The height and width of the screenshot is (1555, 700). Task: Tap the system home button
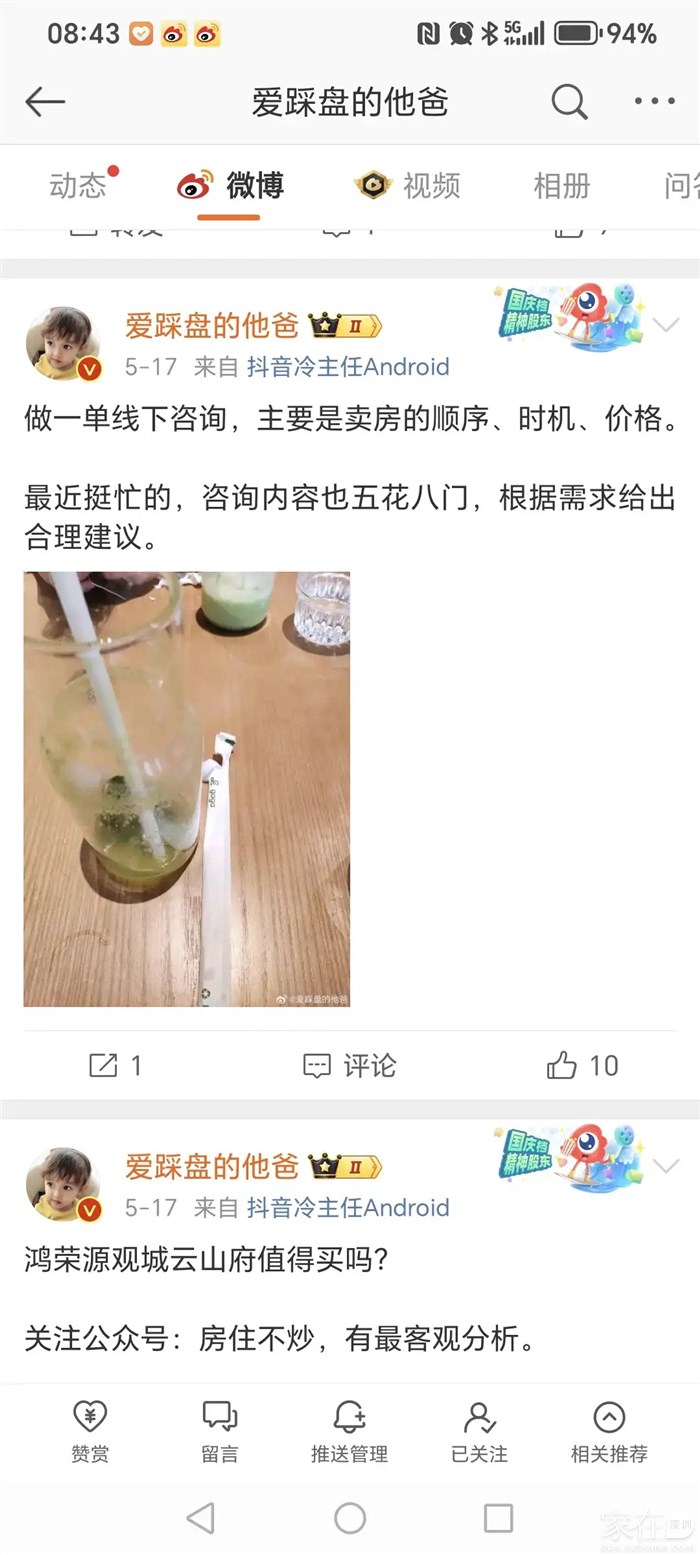[x=350, y=1518]
